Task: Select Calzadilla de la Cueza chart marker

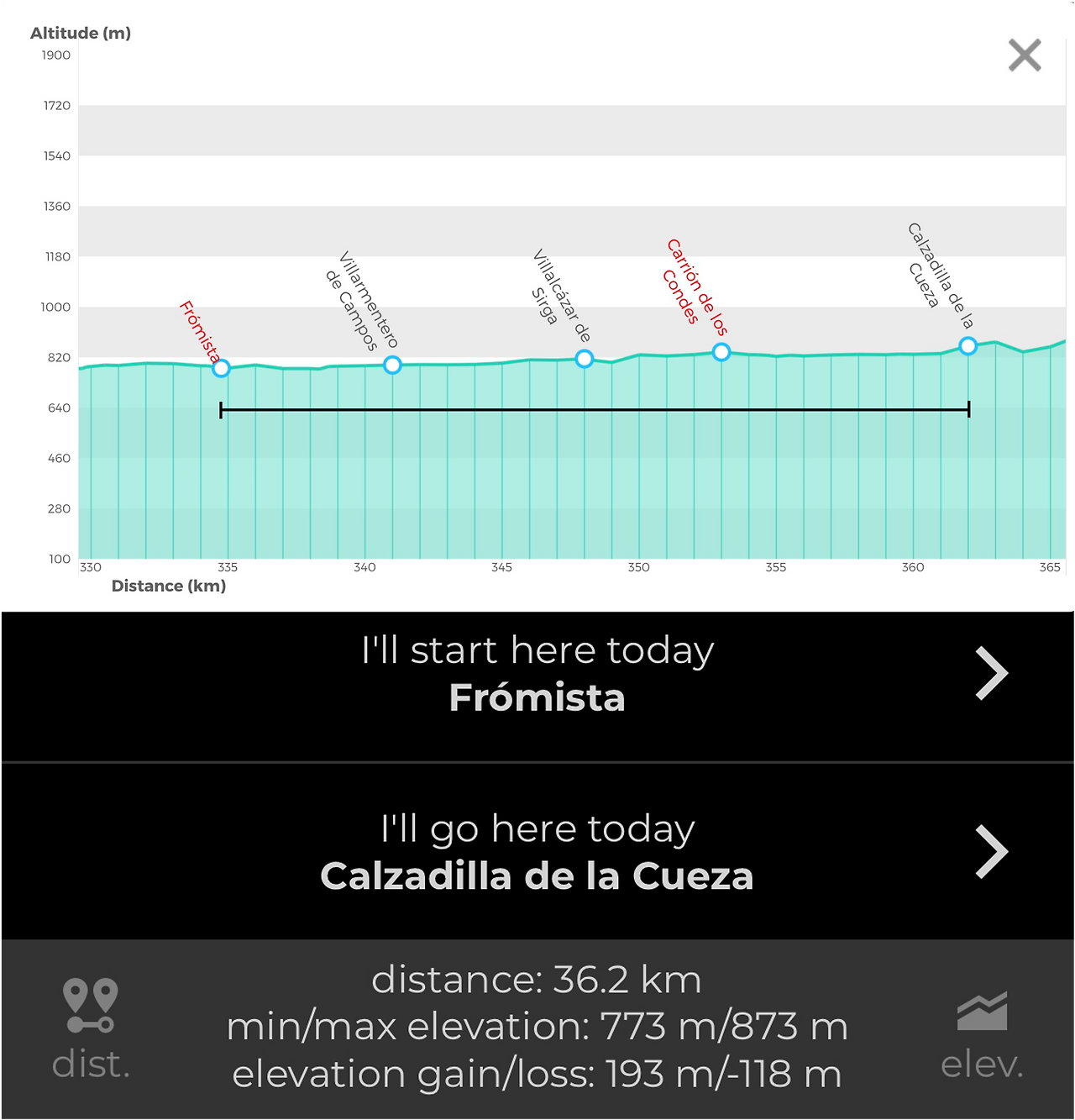Action: (x=968, y=345)
